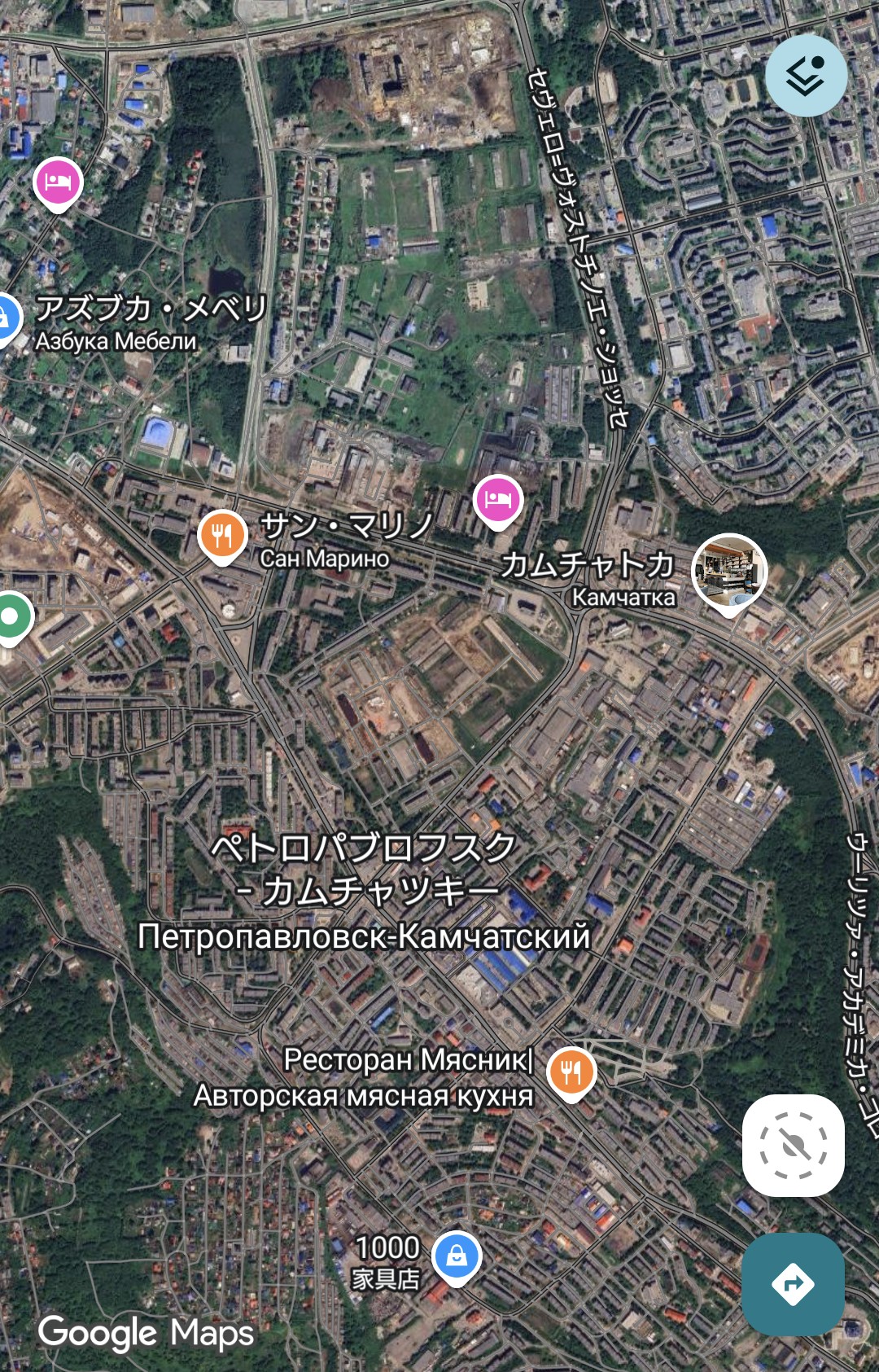Tap the compass location button
This screenshot has height=1372, width=879.
tap(793, 1145)
